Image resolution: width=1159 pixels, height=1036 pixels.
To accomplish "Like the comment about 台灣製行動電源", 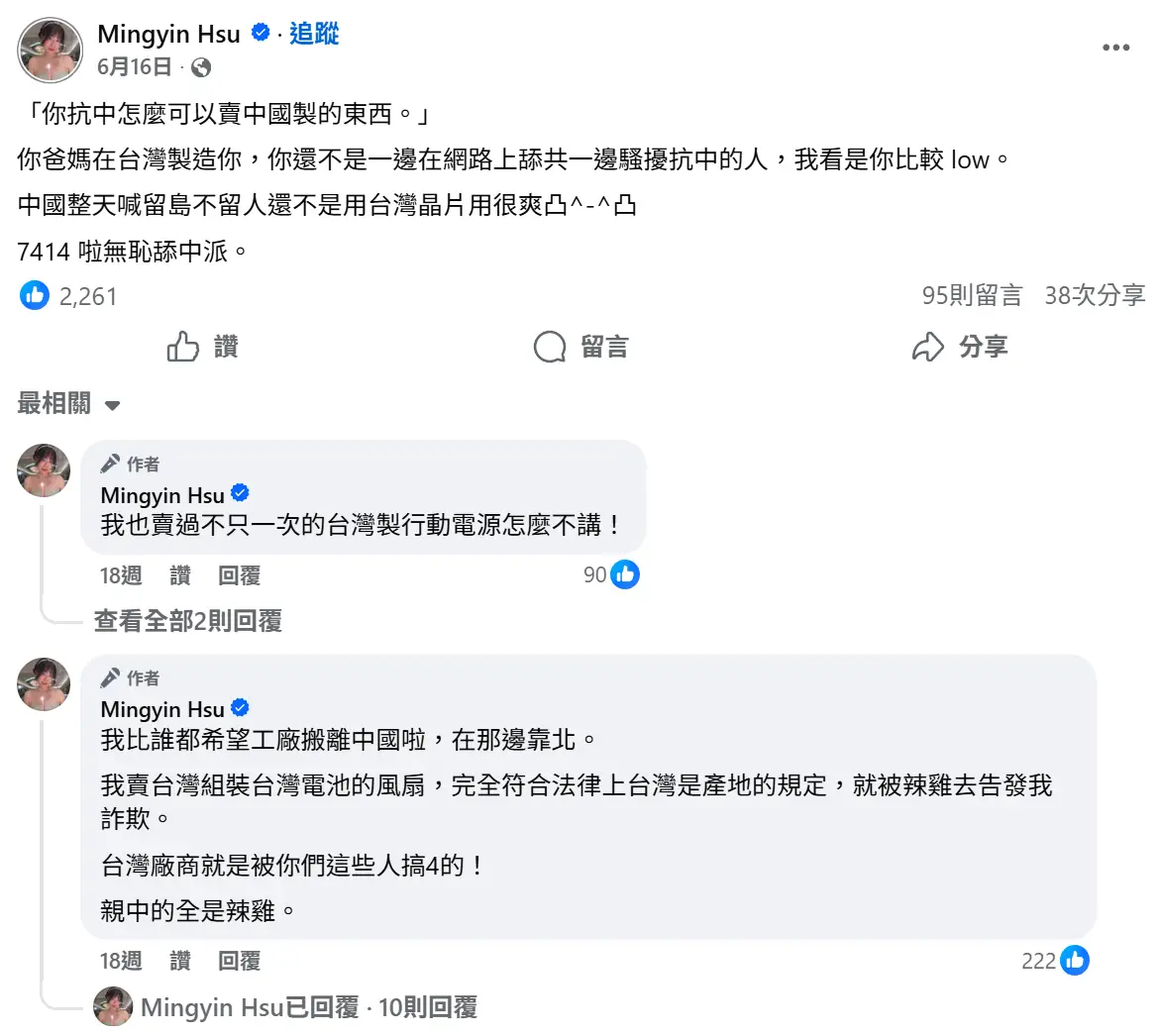I will (x=180, y=575).
